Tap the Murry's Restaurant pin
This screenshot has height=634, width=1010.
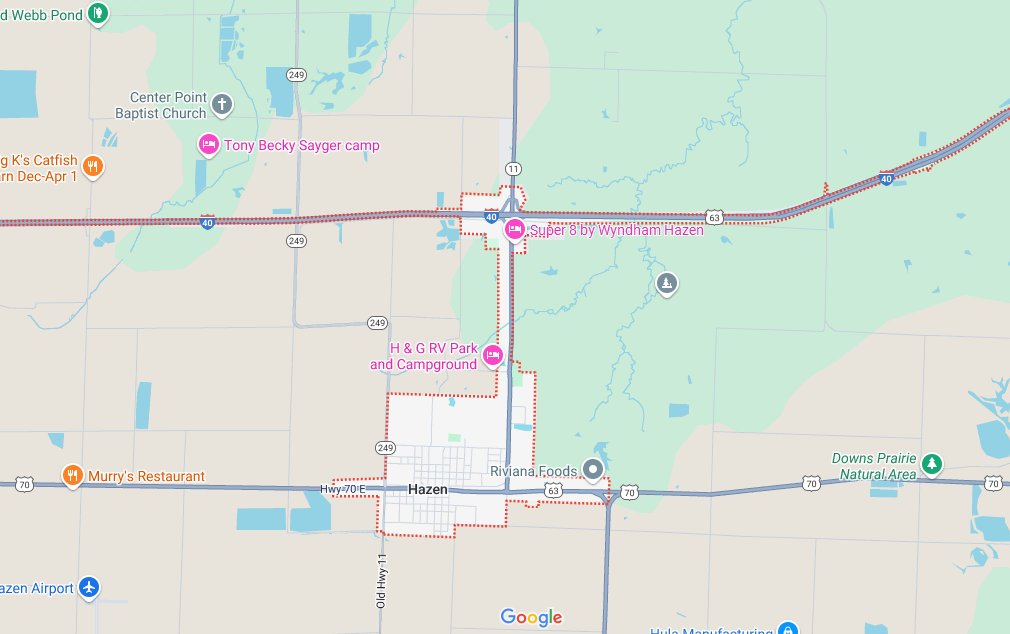click(72, 476)
